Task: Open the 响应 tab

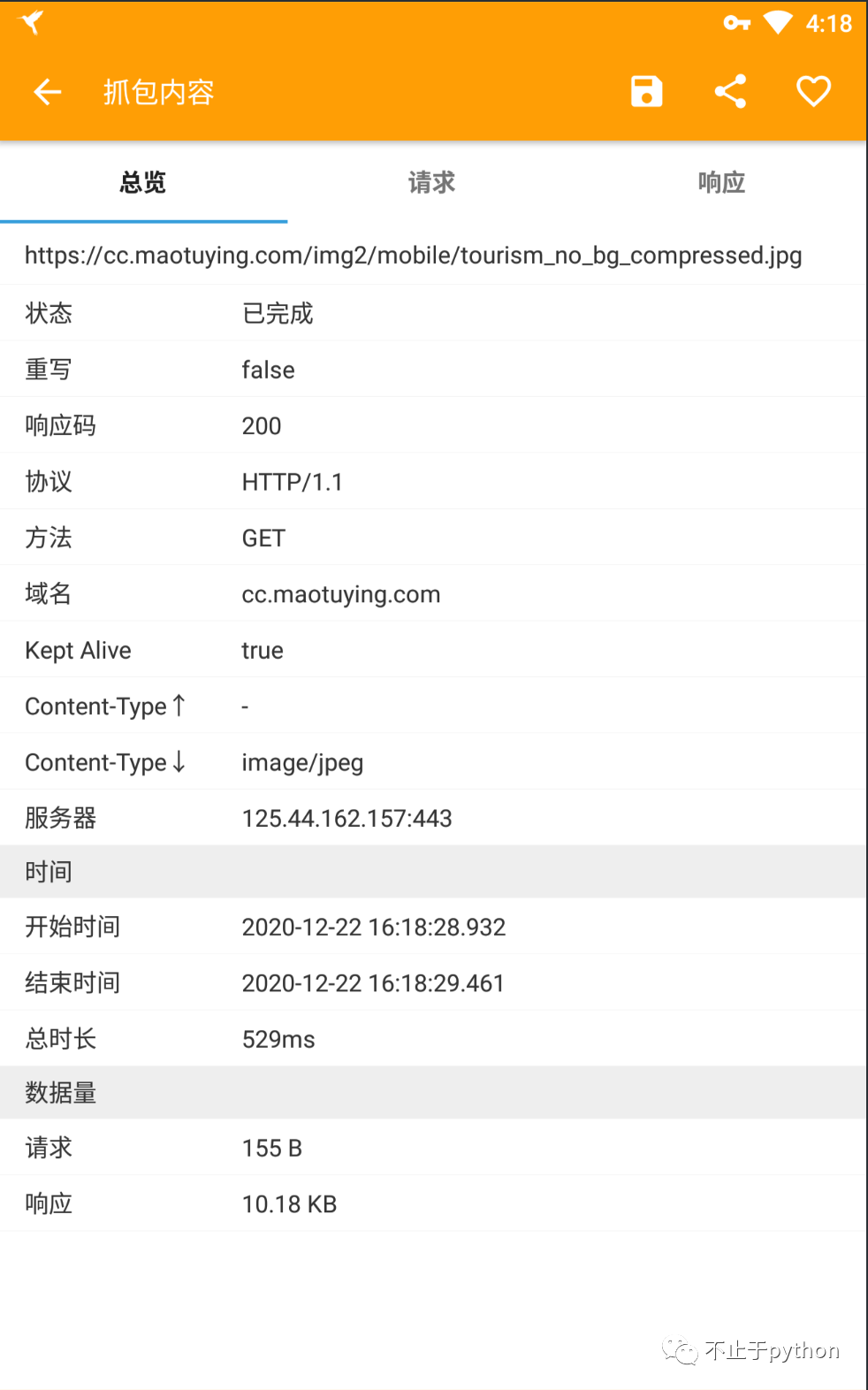Action: (x=721, y=183)
